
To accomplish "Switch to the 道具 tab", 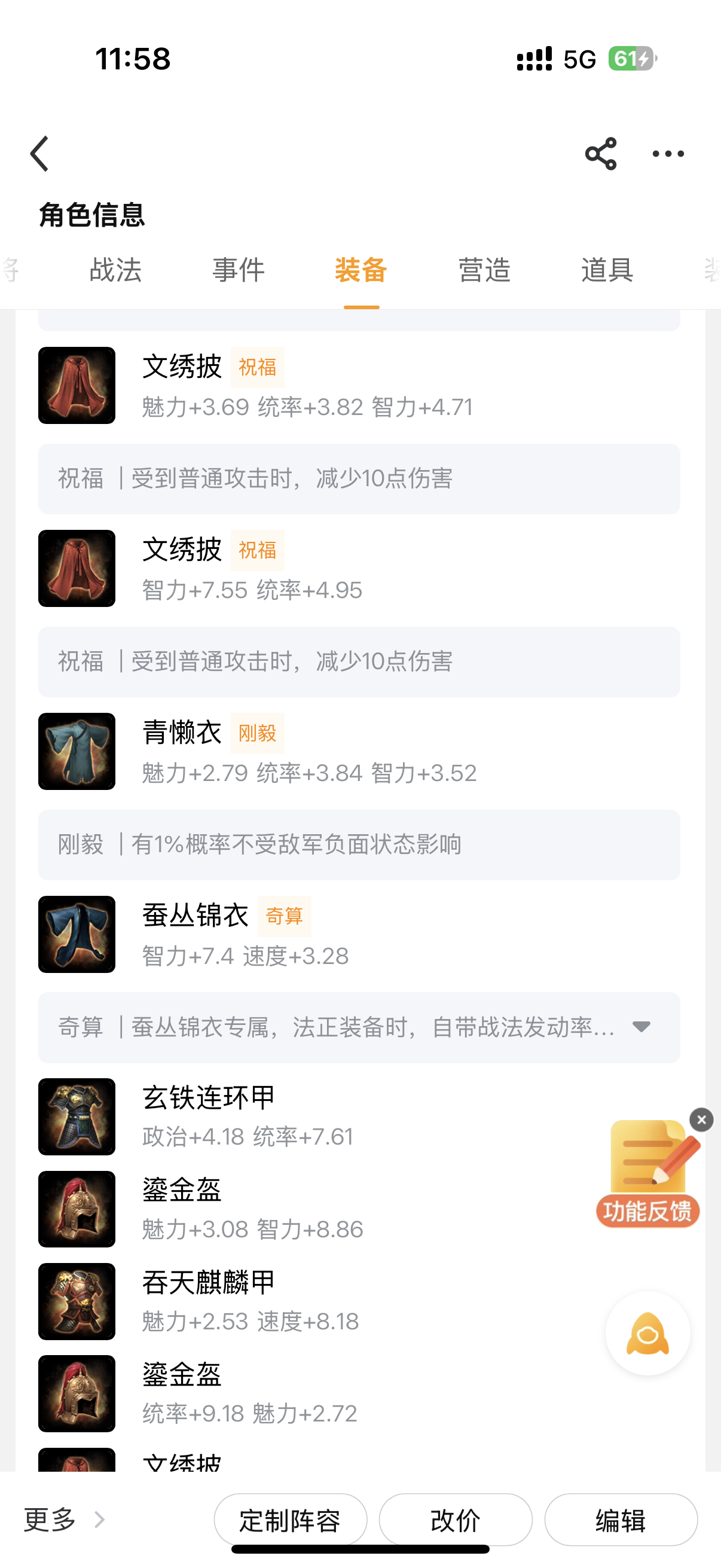I will click(x=607, y=270).
